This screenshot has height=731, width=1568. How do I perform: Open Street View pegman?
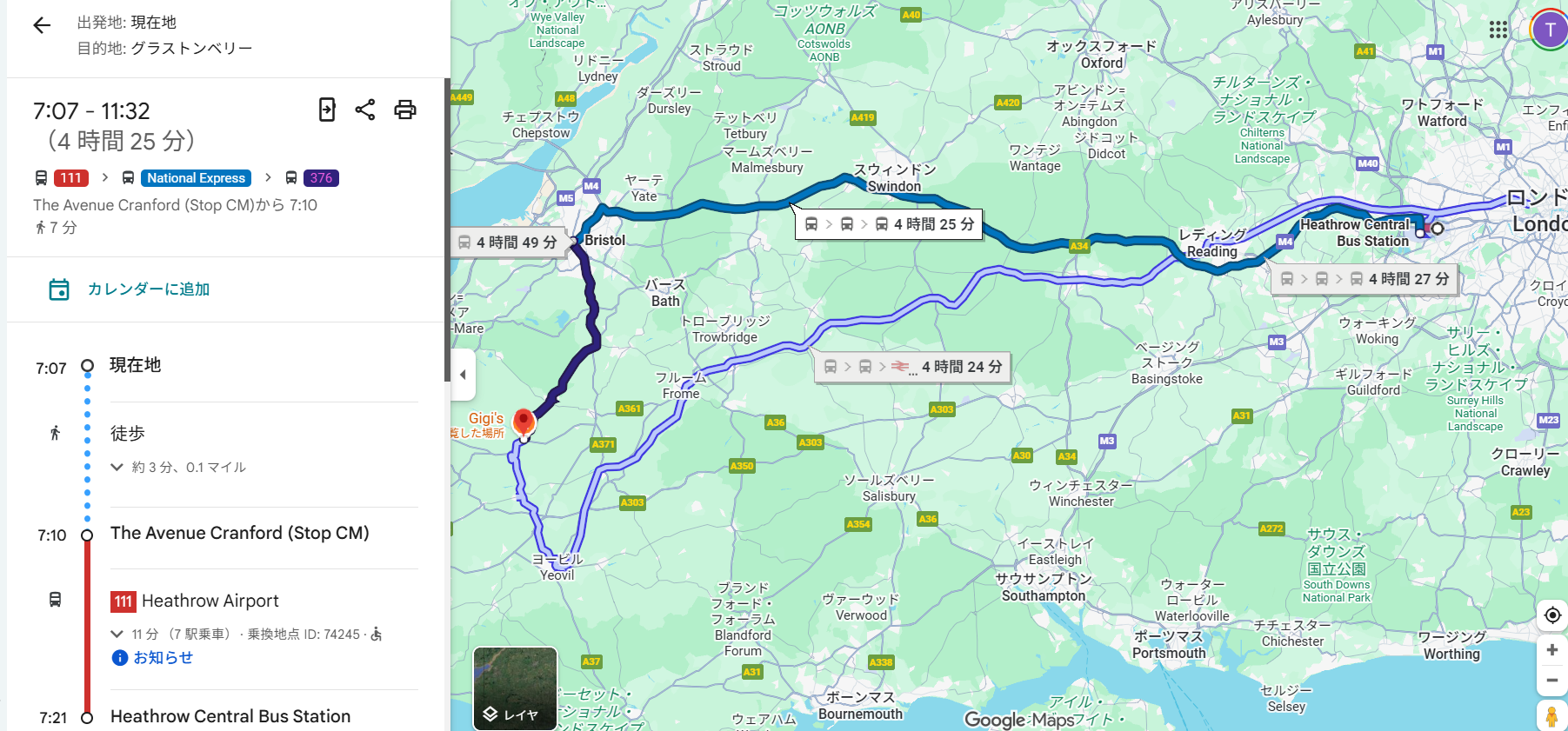pos(1552,717)
